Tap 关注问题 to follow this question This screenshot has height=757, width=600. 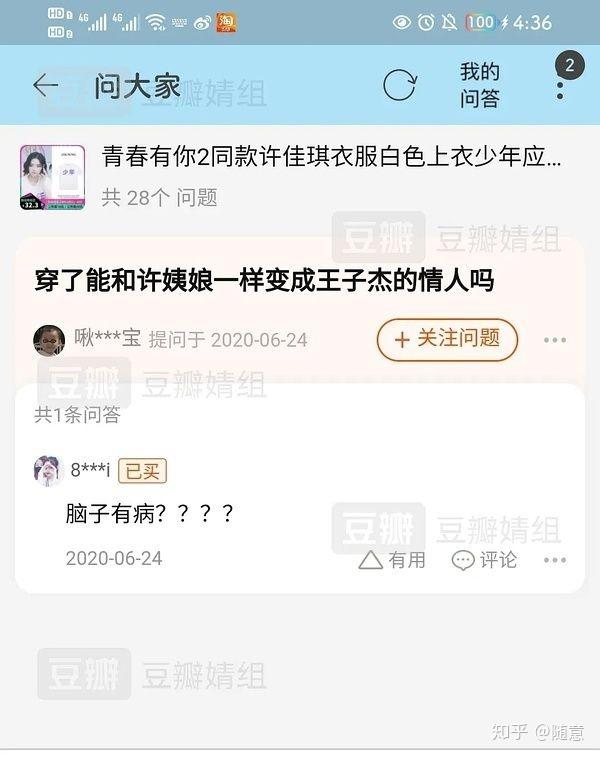447,339
